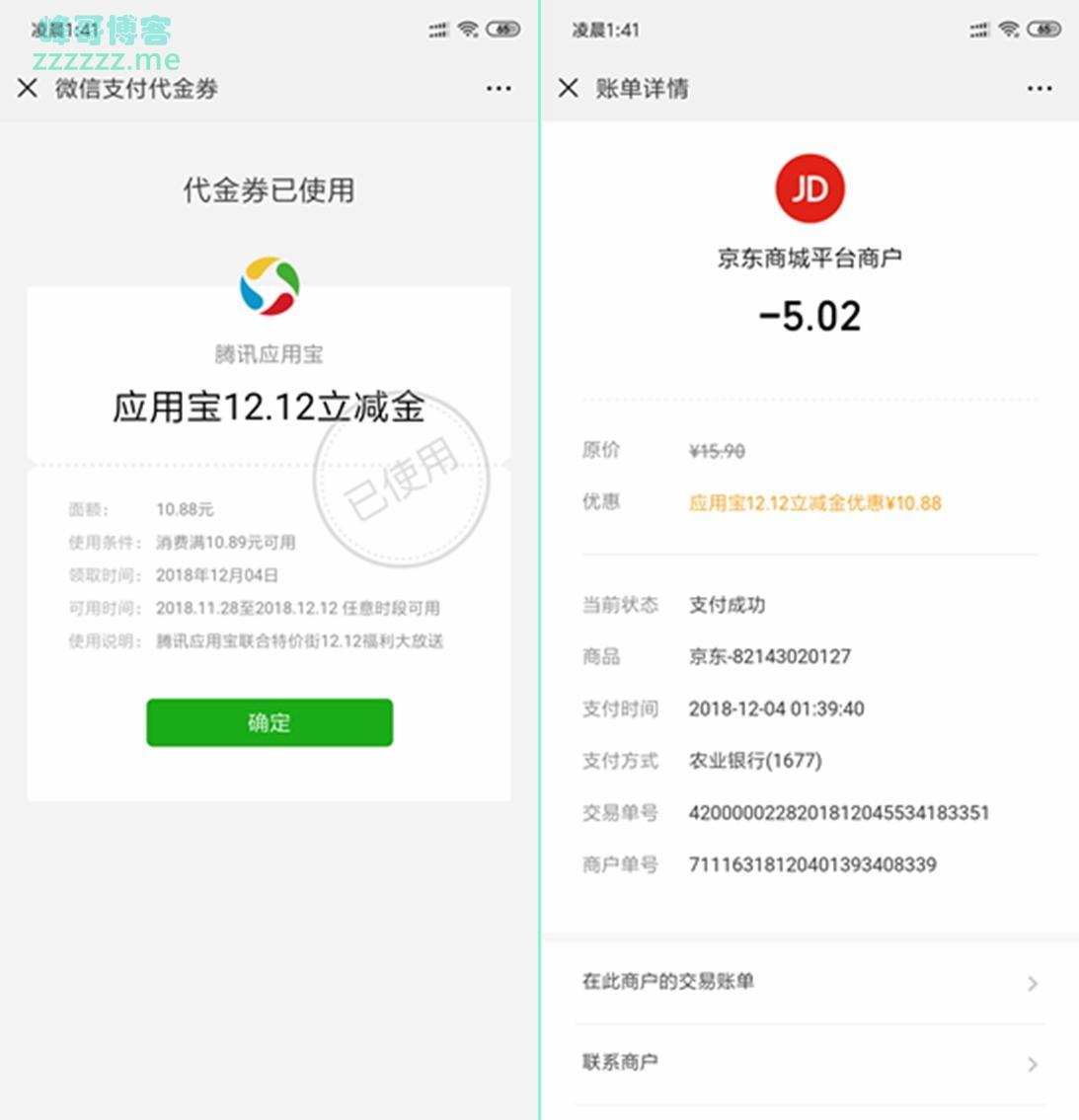Close the 微信支付代金券 page
The height and width of the screenshot is (1120, 1079).
[28, 89]
